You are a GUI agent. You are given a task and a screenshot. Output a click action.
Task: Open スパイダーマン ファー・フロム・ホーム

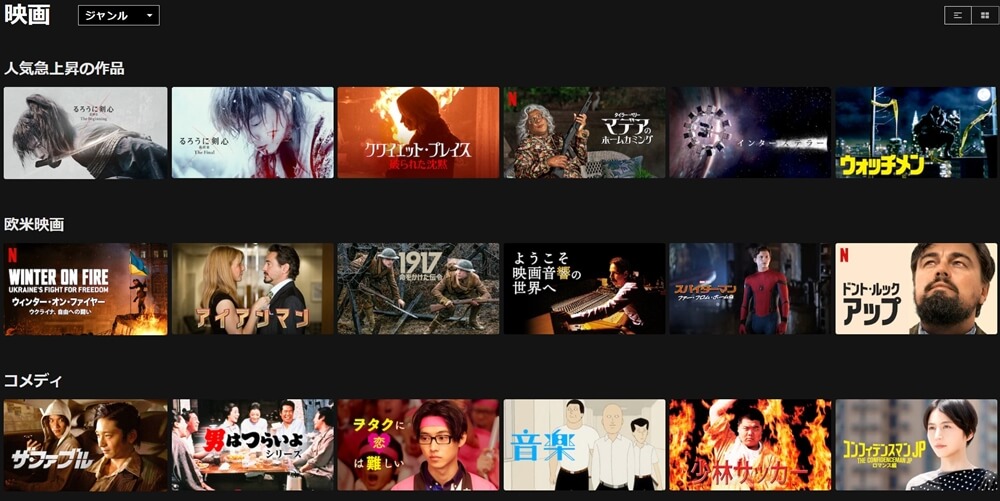tap(750, 289)
